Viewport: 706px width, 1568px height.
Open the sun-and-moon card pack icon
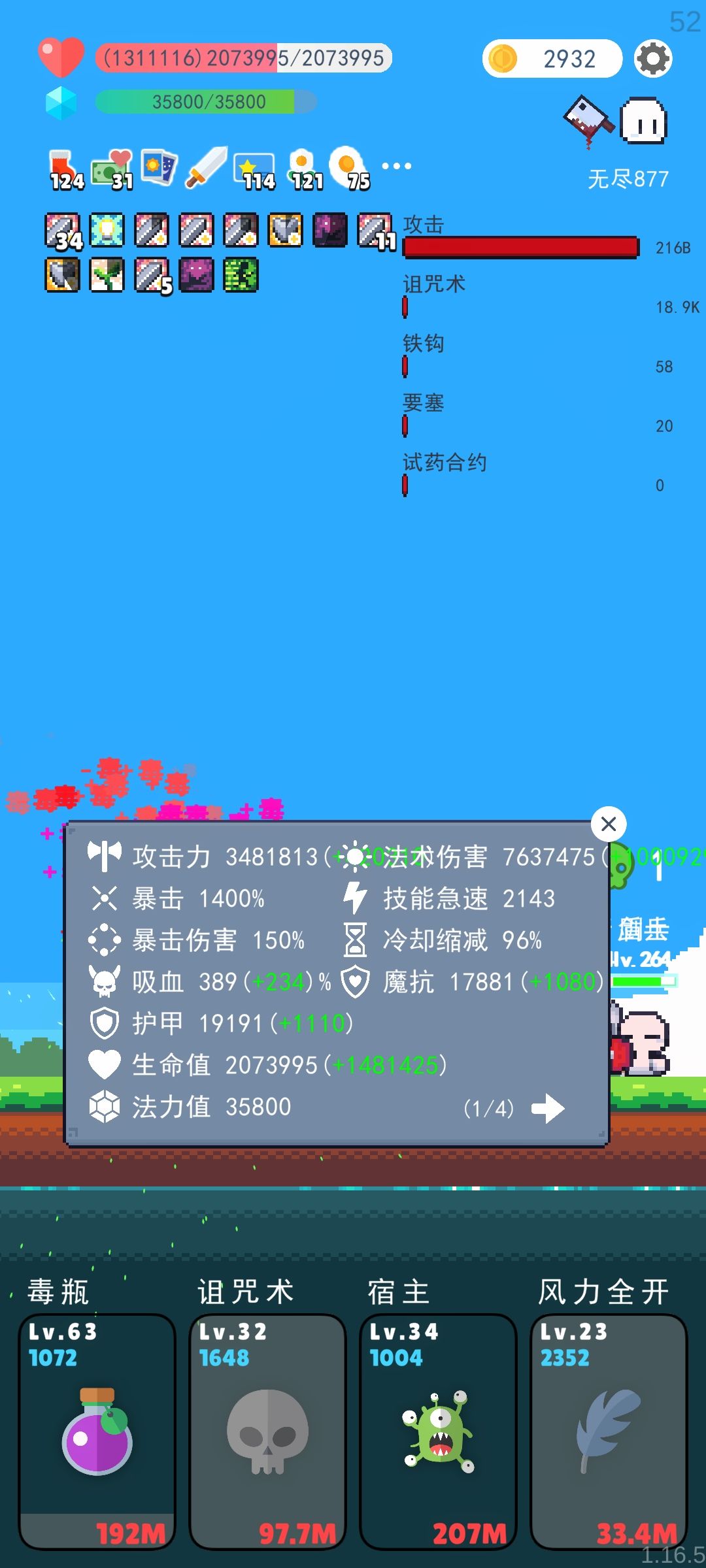pos(159,165)
